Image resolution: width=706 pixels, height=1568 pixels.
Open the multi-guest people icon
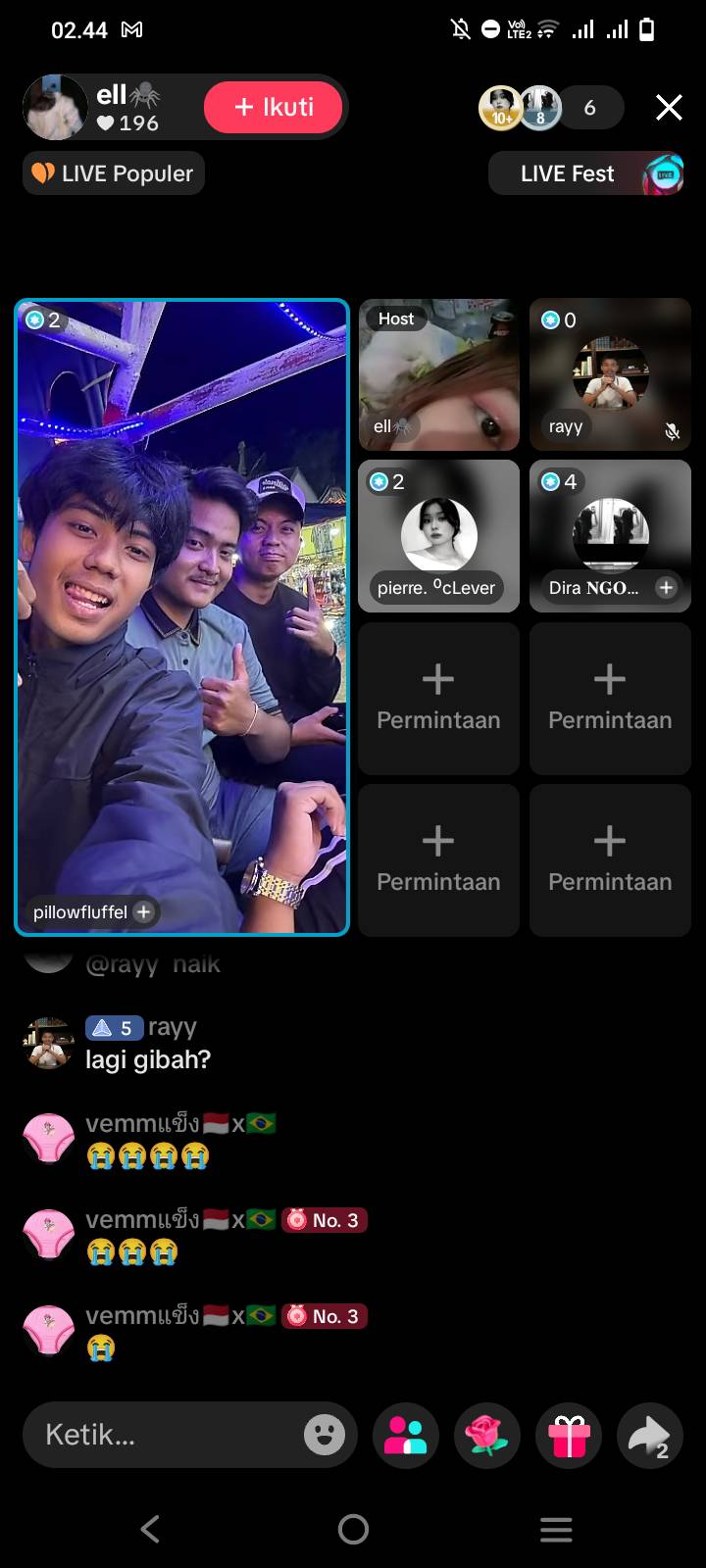point(405,1436)
